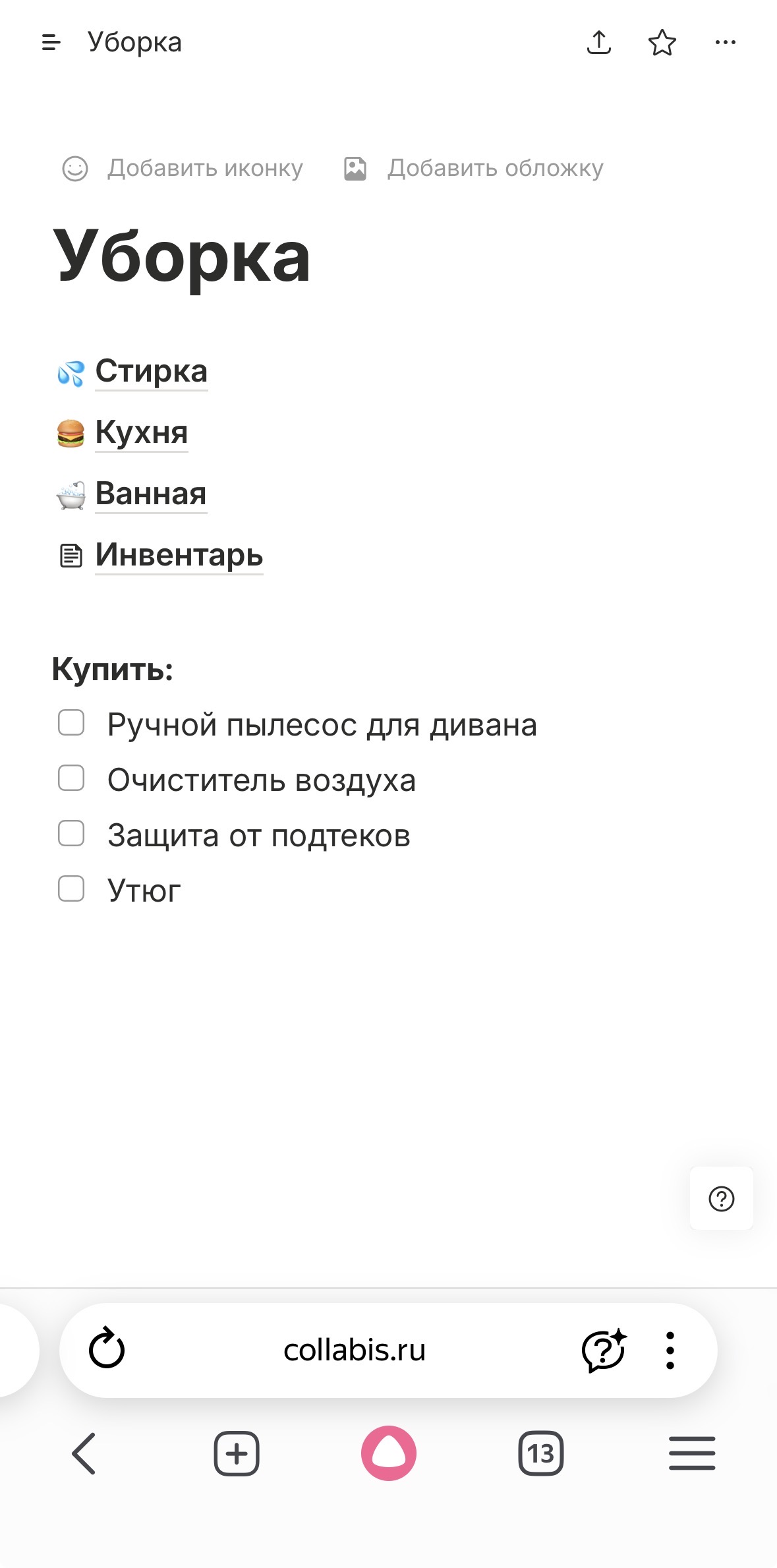
Task: Open the page overflow menu
Action: [725, 42]
